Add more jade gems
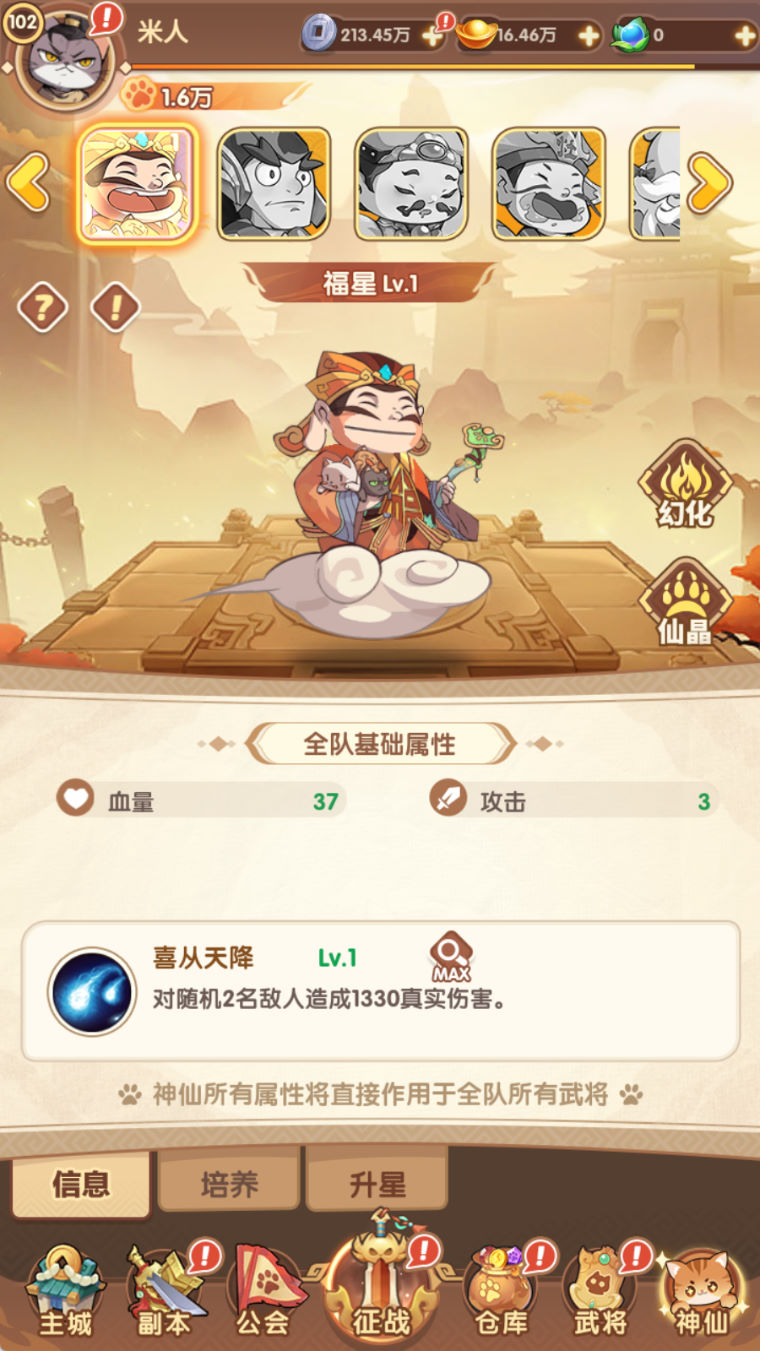 click(x=744, y=36)
